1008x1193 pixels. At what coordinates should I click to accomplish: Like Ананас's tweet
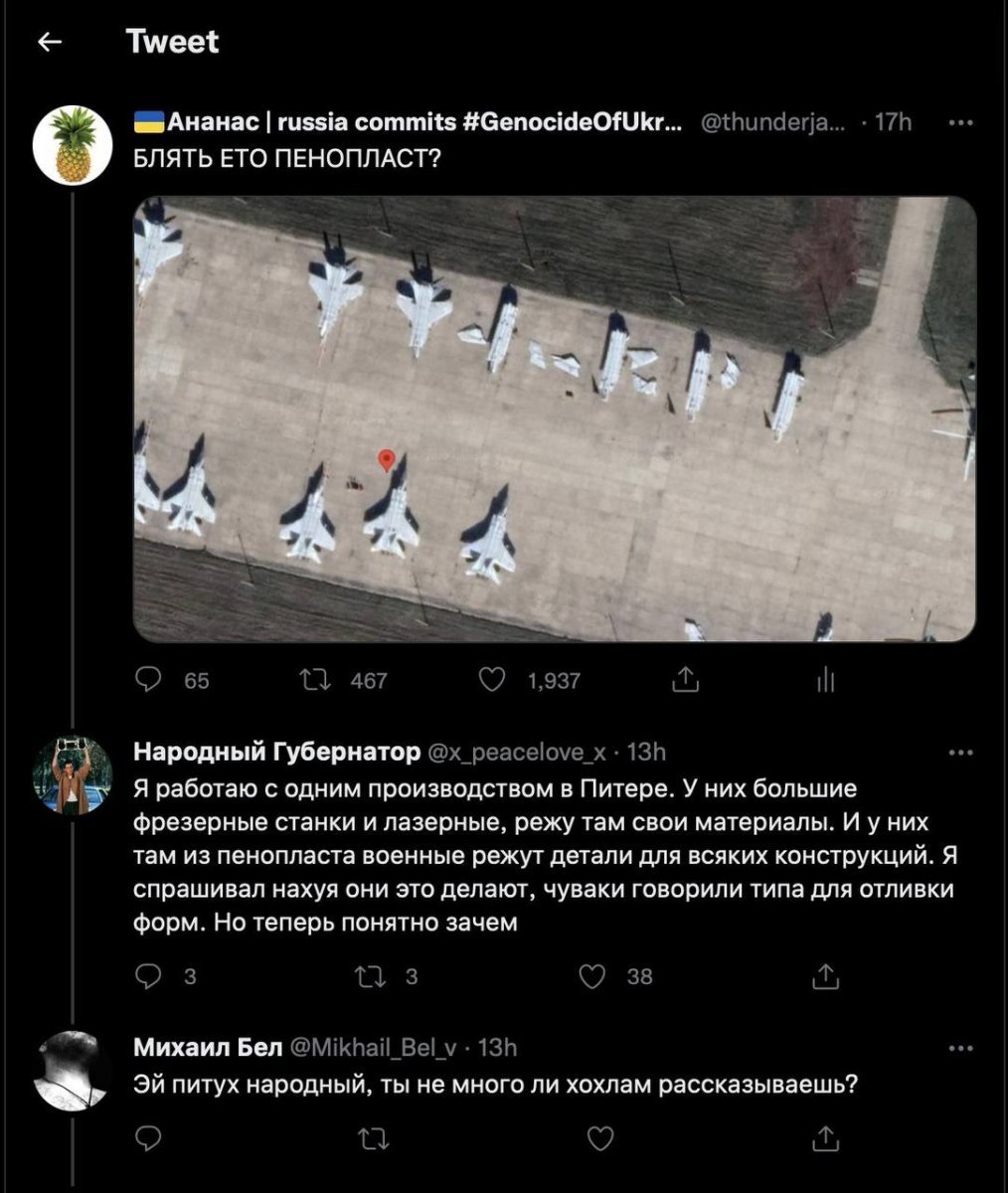(x=491, y=680)
